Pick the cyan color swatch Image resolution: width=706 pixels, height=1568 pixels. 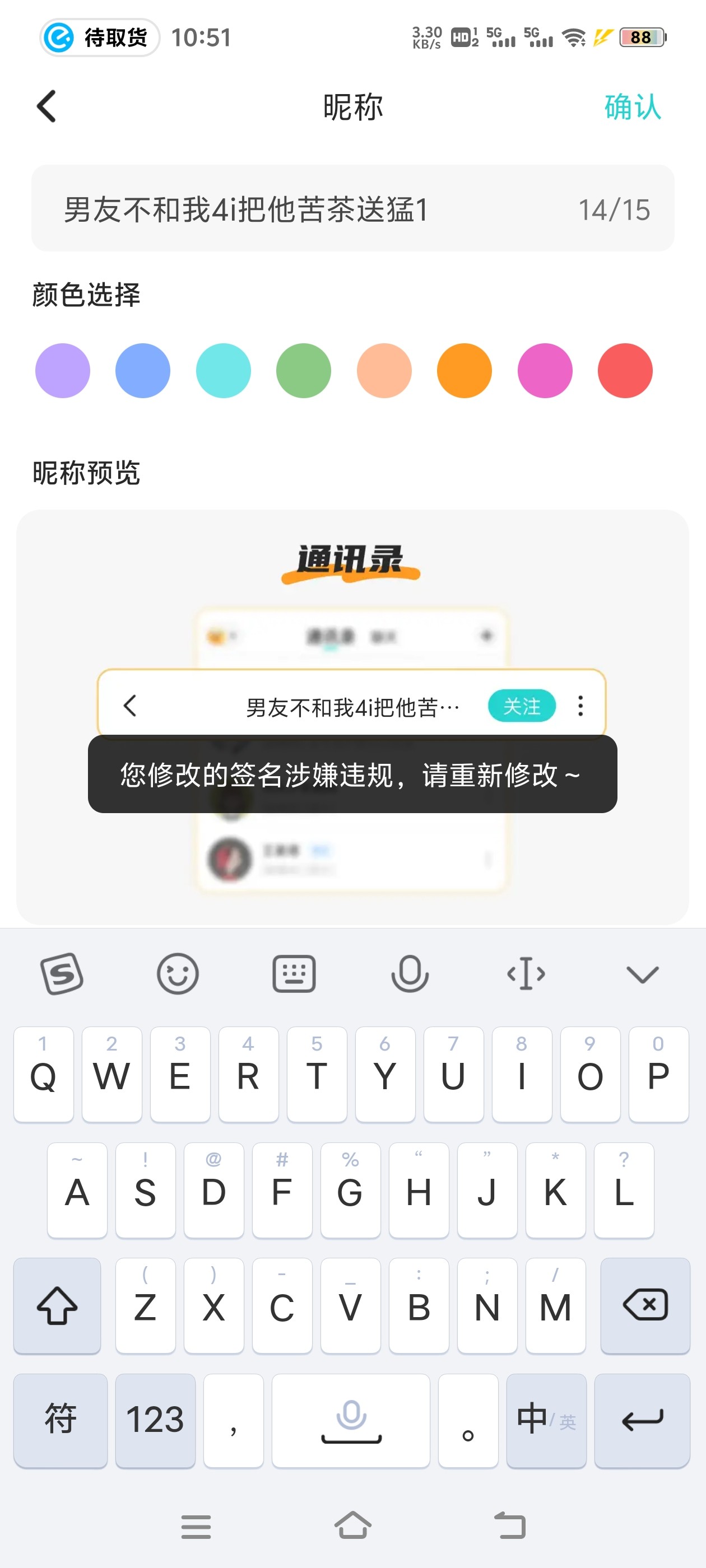point(223,371)
